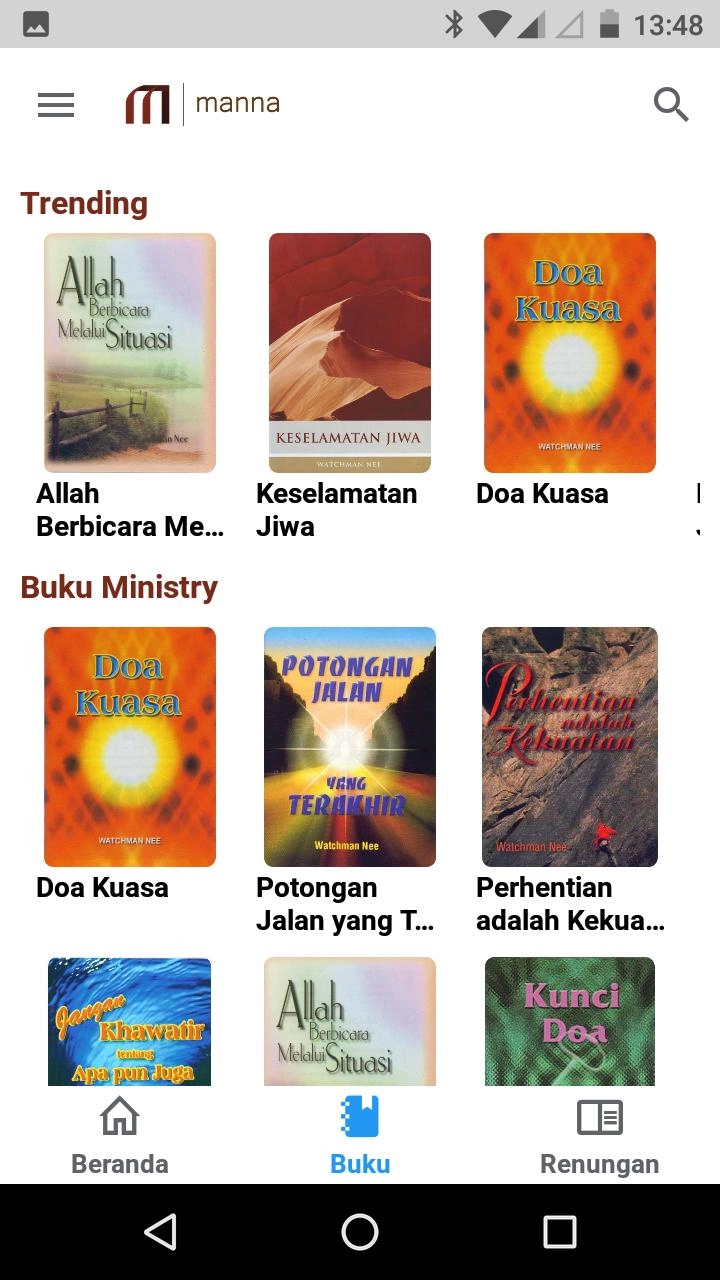Tap the system back button
The image size is (720, 1280).
pyautogui.click(x=160, y=1232)
